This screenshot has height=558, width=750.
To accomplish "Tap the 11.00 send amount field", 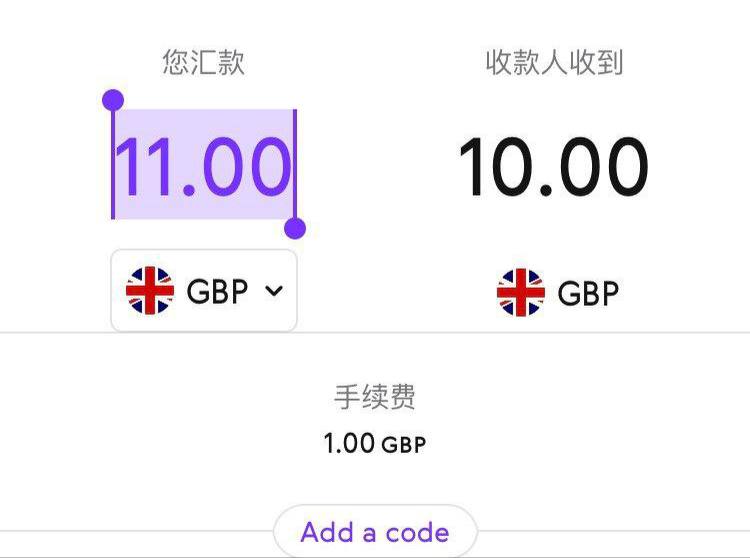I will tap(203, 165).
